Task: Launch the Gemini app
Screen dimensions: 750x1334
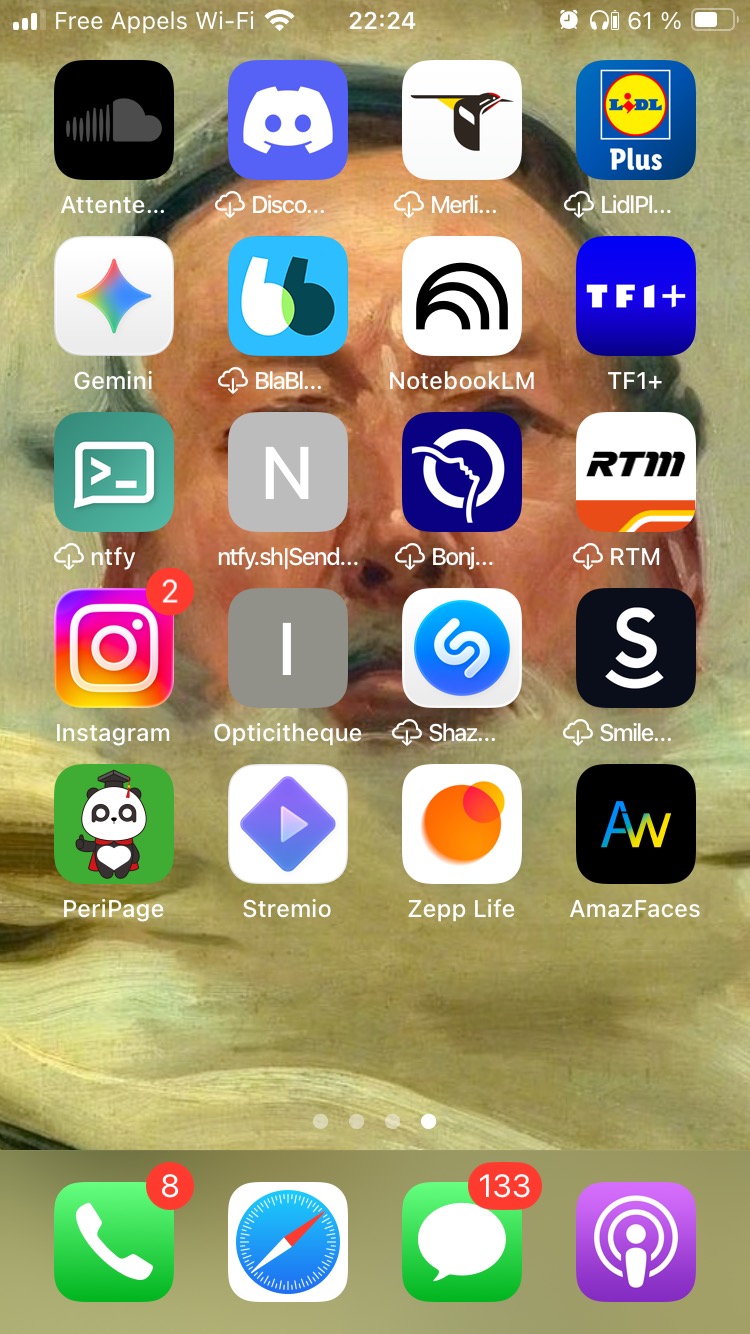Action: tap(114, 296)
